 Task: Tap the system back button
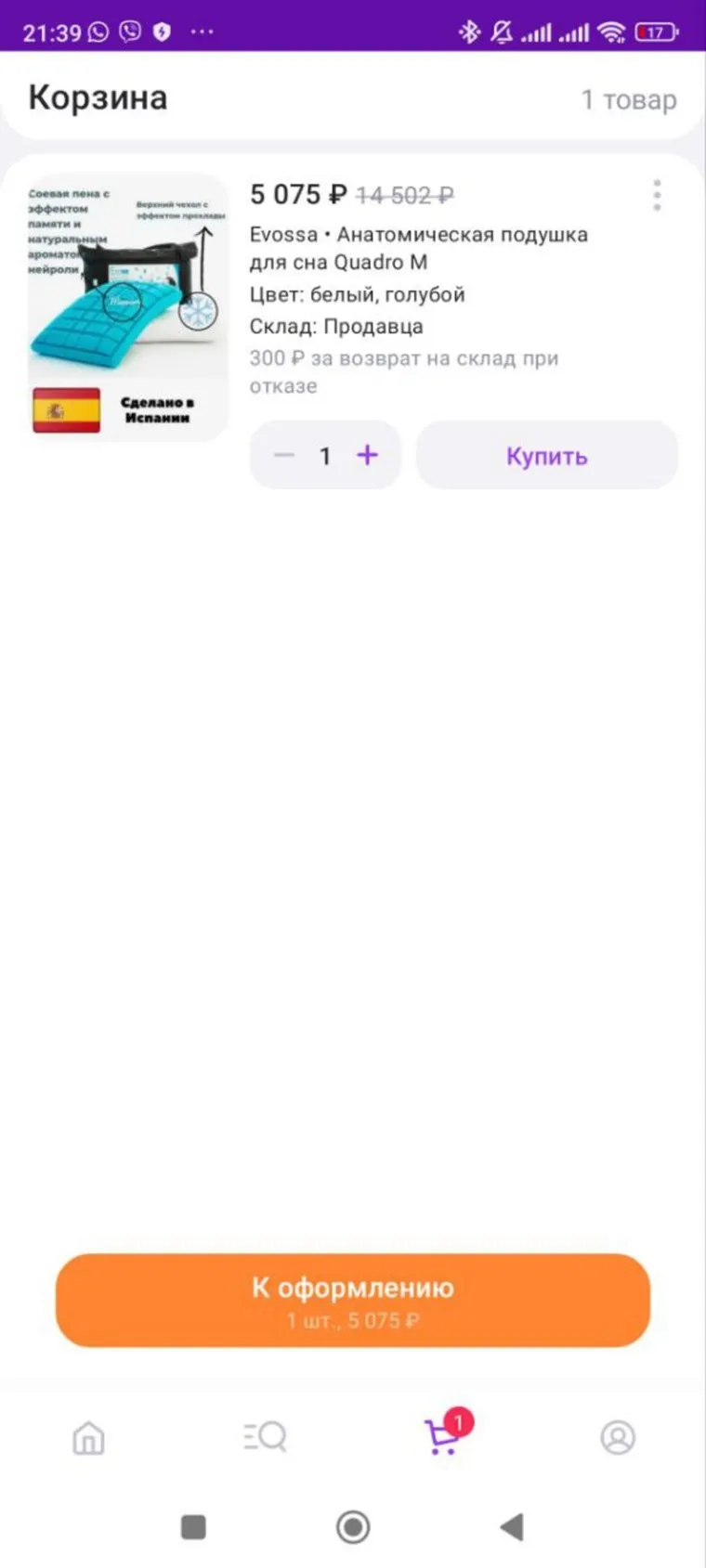pyautogui.click(x=512, y=1527)
